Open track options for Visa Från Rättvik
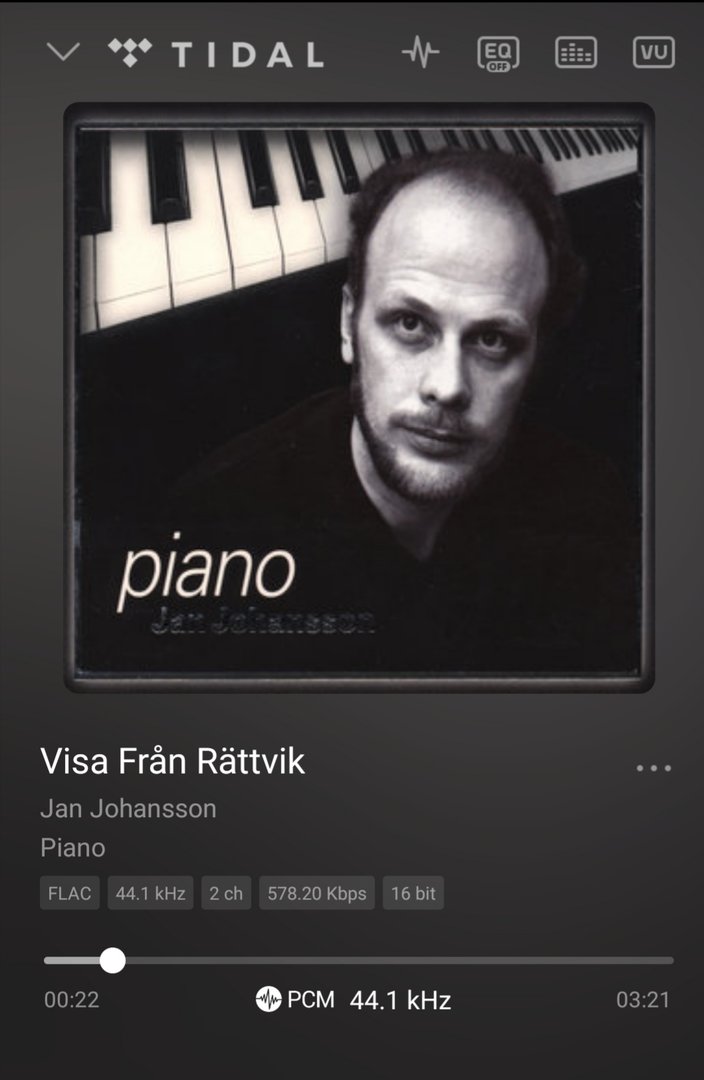Screen dimensions: 704x1080 [654, 768]
